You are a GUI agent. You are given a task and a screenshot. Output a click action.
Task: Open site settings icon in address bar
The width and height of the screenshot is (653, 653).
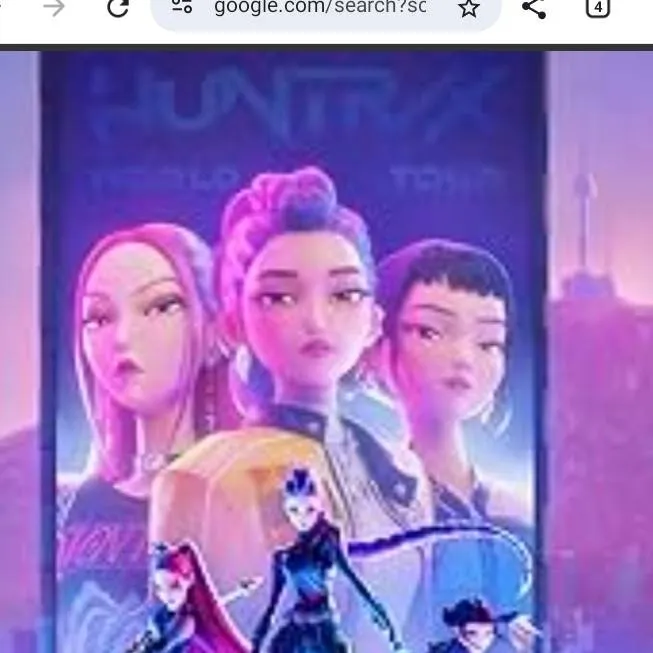(181, 8)
